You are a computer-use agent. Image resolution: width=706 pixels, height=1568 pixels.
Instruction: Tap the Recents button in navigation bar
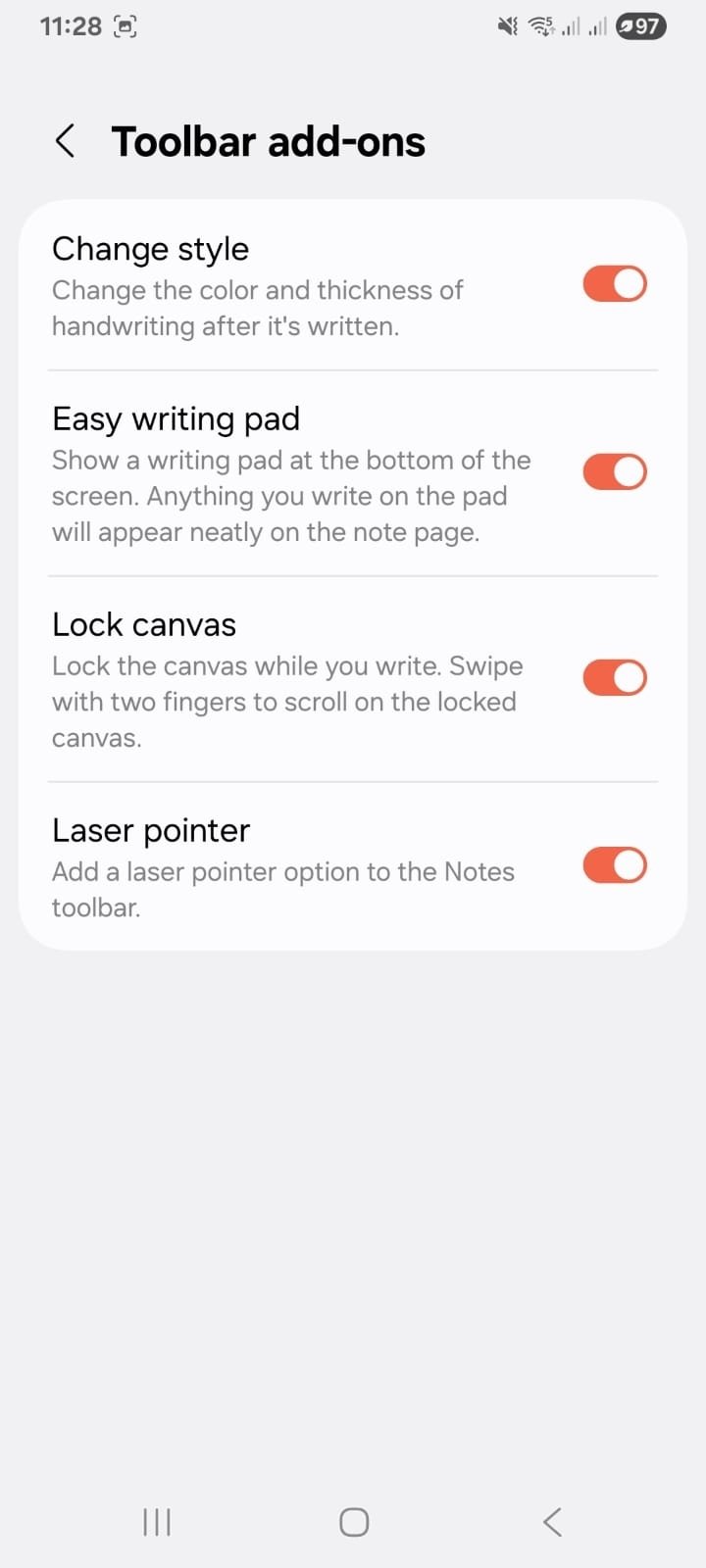[156, 1522]
